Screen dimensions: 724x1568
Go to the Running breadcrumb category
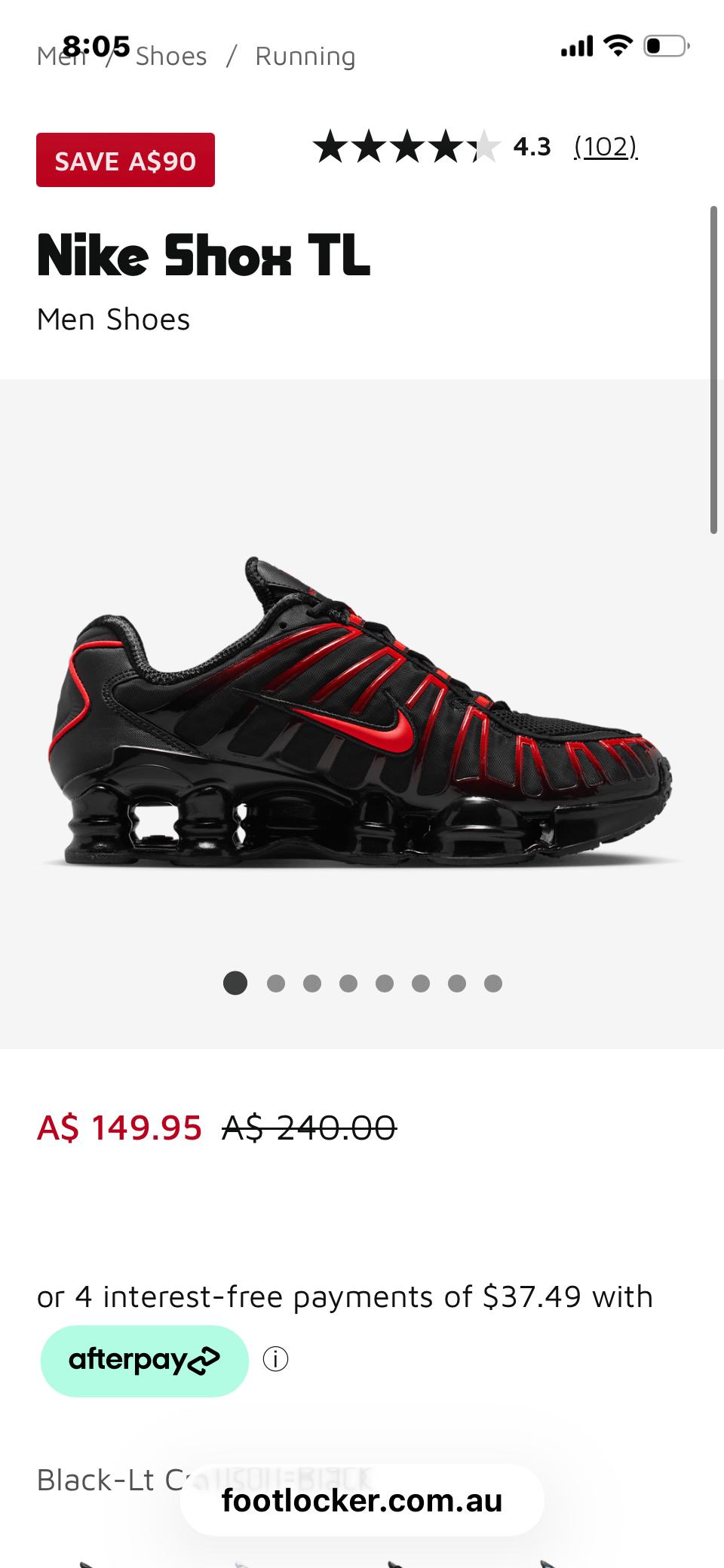click(x=305, y=56)
